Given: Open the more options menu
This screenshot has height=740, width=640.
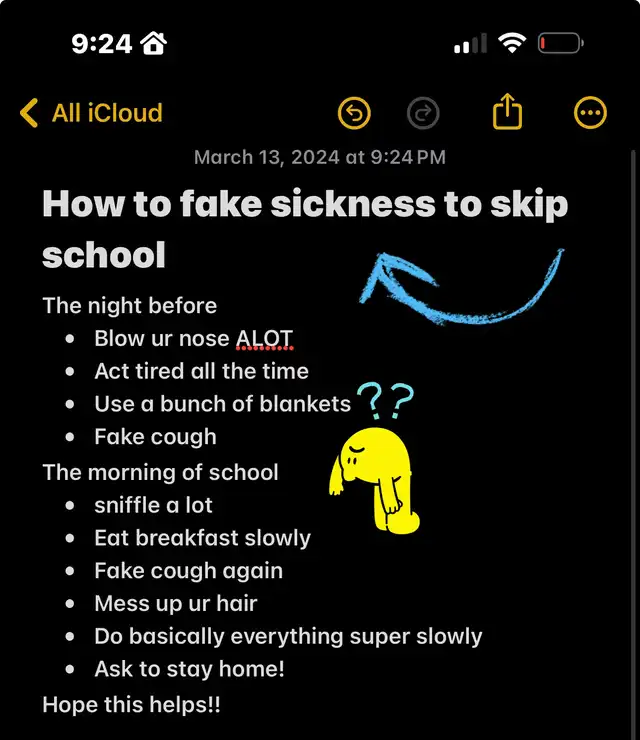Looking at the screenshot, I should [590, 114].
